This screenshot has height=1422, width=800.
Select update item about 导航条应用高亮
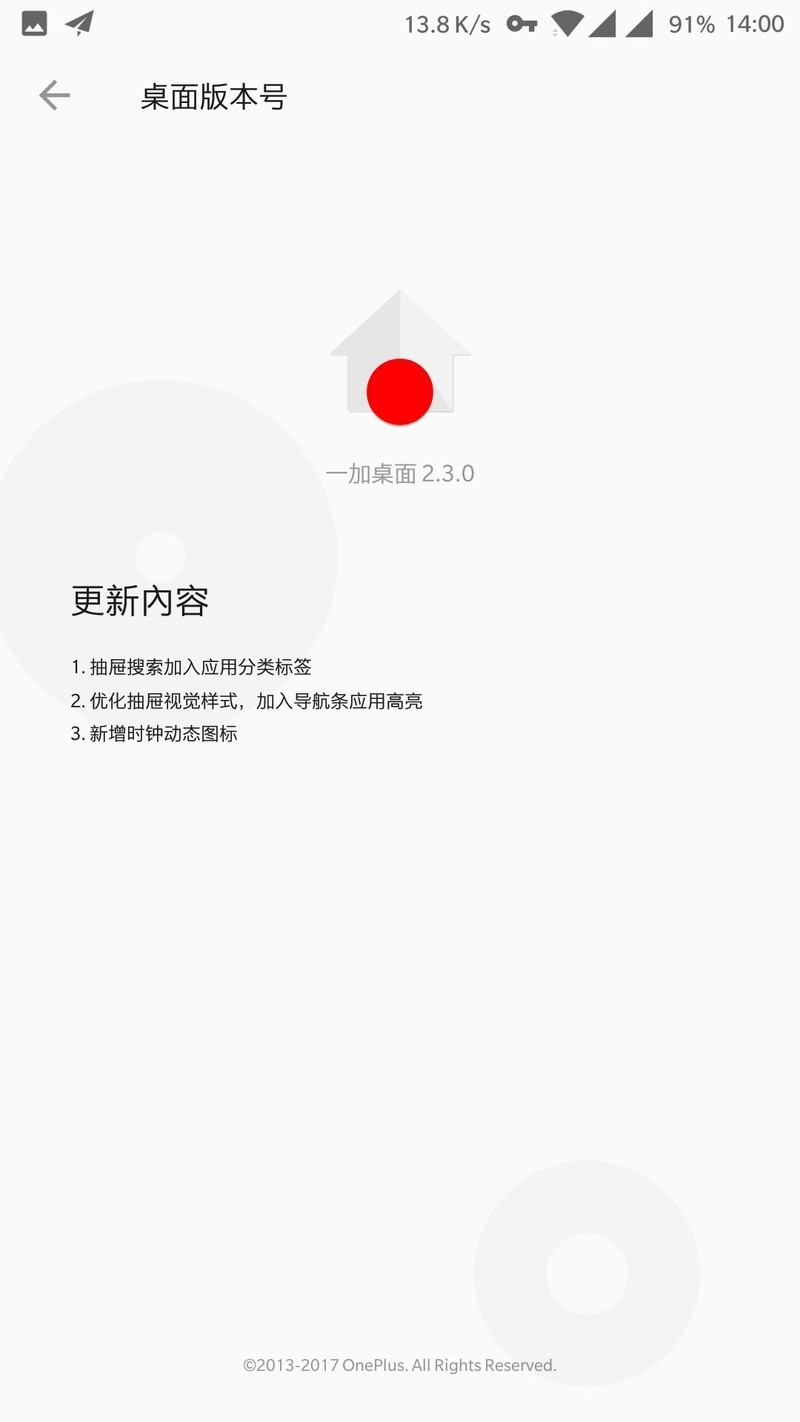[246, 700]
